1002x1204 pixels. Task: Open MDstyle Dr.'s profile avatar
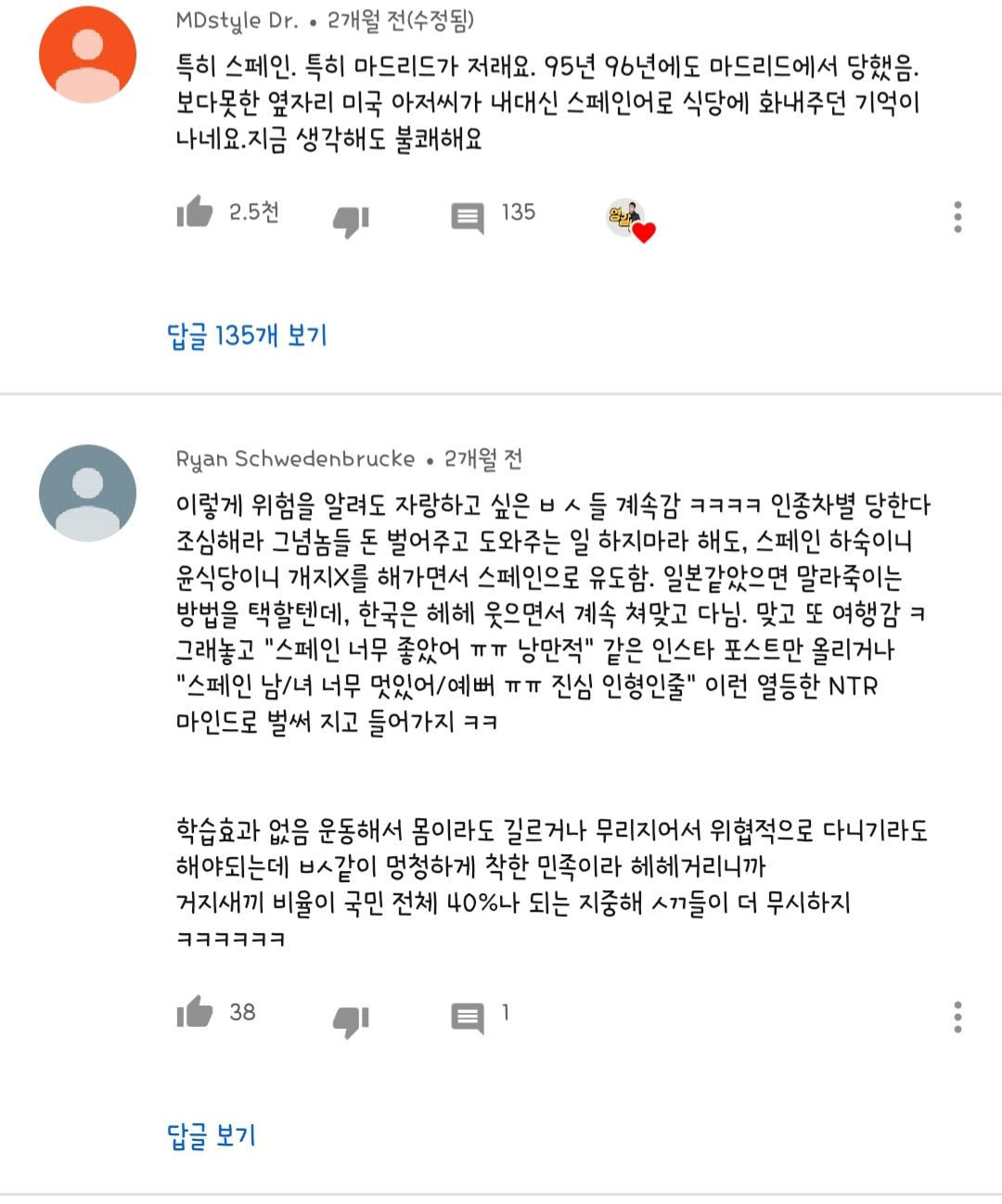pos(87,55)
